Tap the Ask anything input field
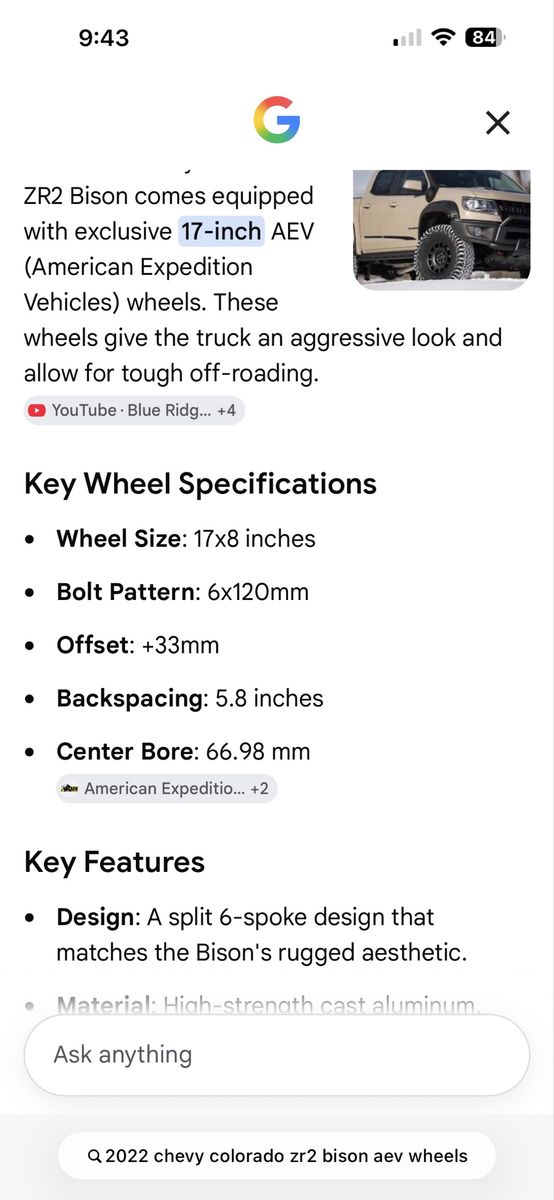Image resolution: width=554 pixels, height=1200 pixels. [277, 1055]
